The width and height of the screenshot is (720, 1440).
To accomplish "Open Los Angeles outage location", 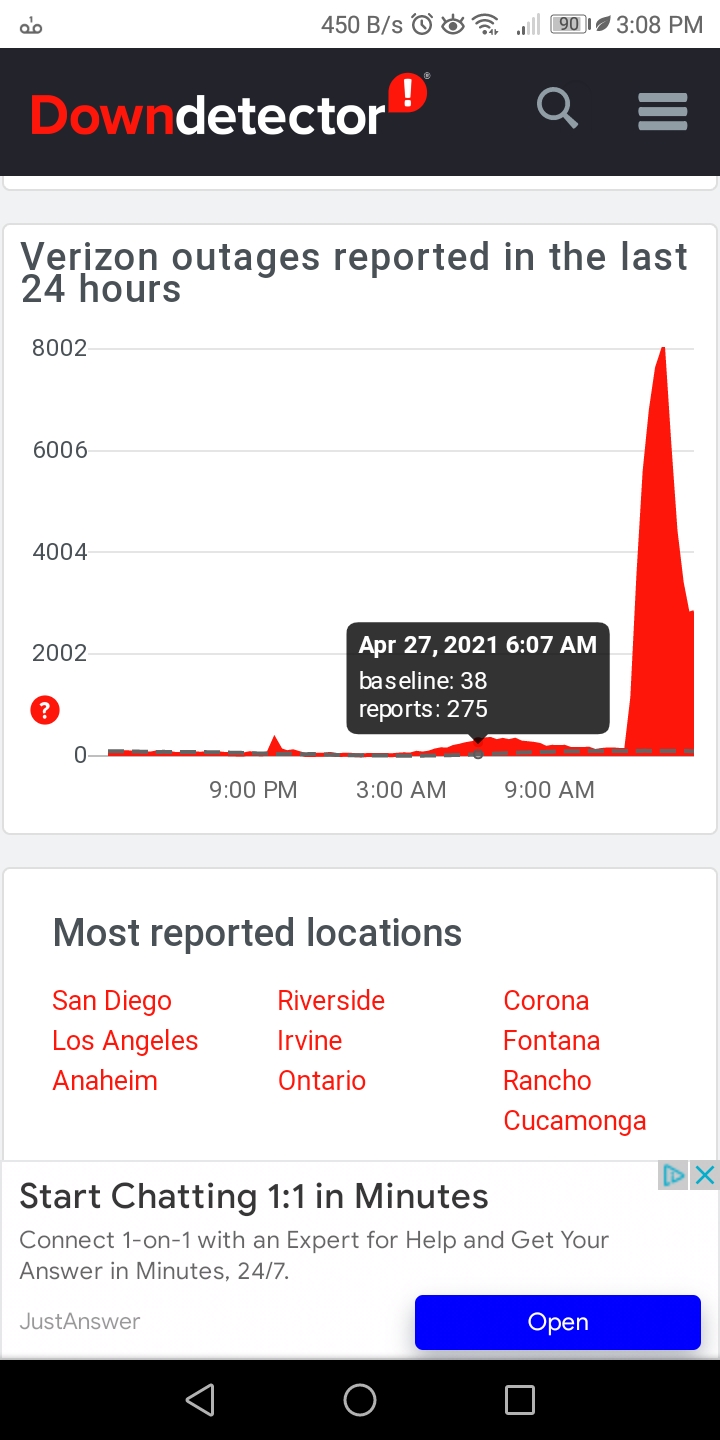I will [x=125, y=1041].
